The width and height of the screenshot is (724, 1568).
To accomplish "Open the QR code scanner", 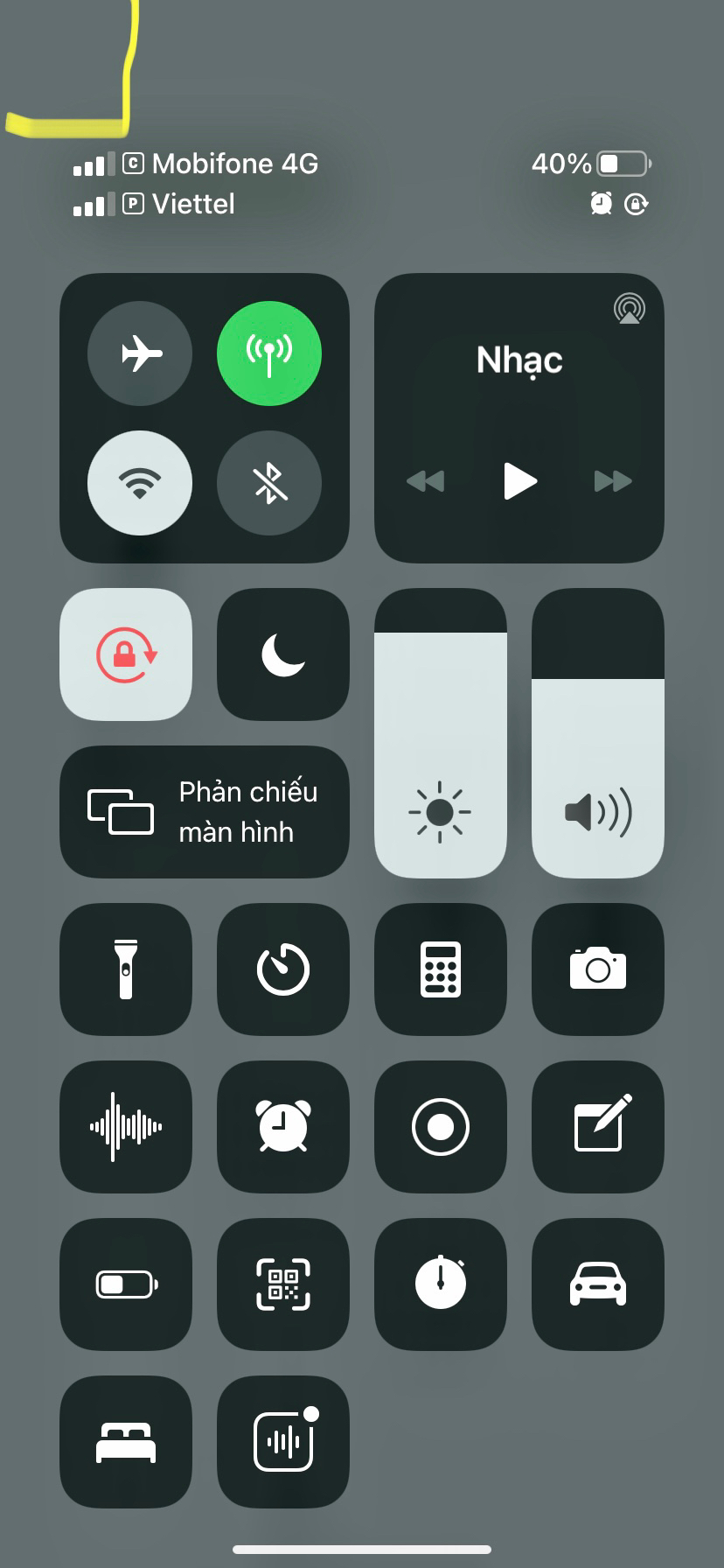I will 283,1284.
